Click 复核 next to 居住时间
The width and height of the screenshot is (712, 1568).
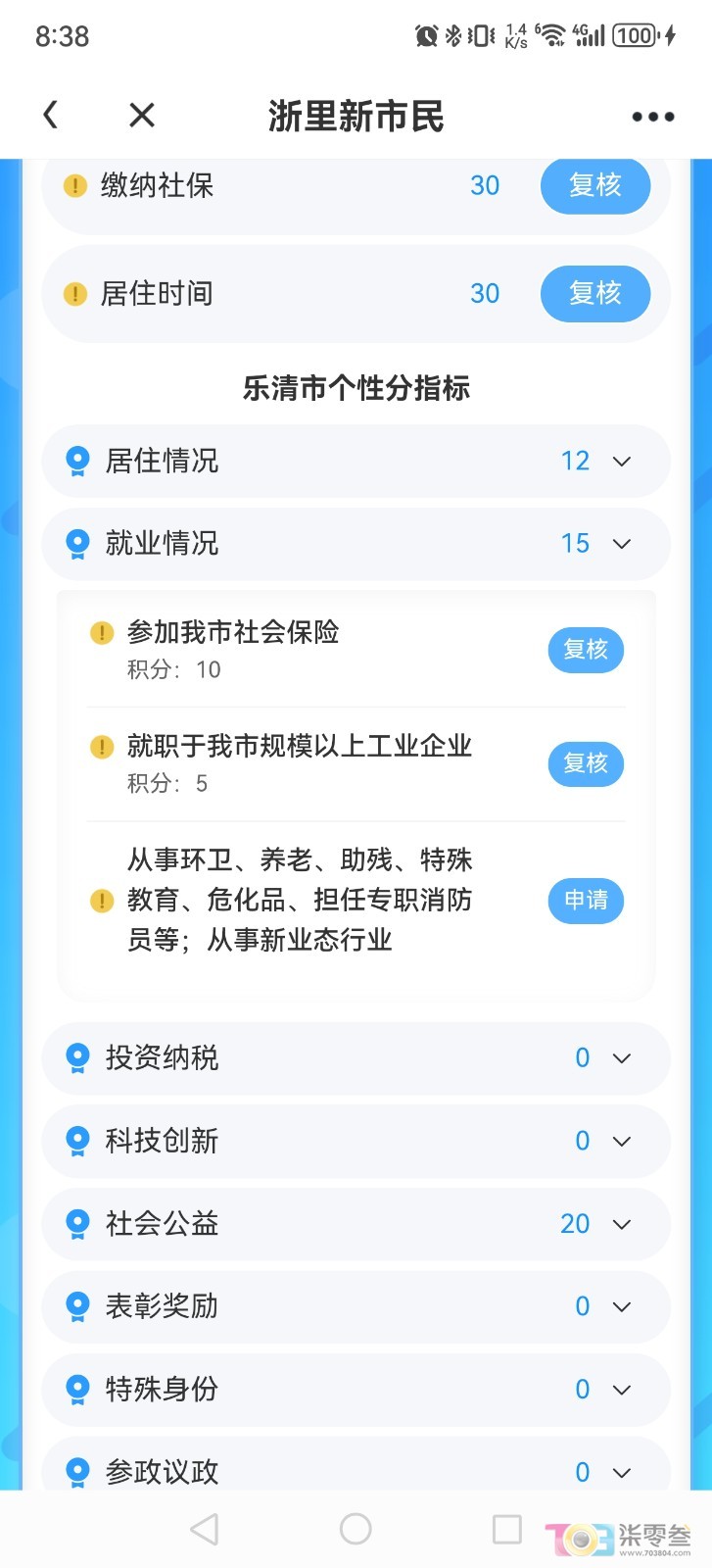point(595,293)
